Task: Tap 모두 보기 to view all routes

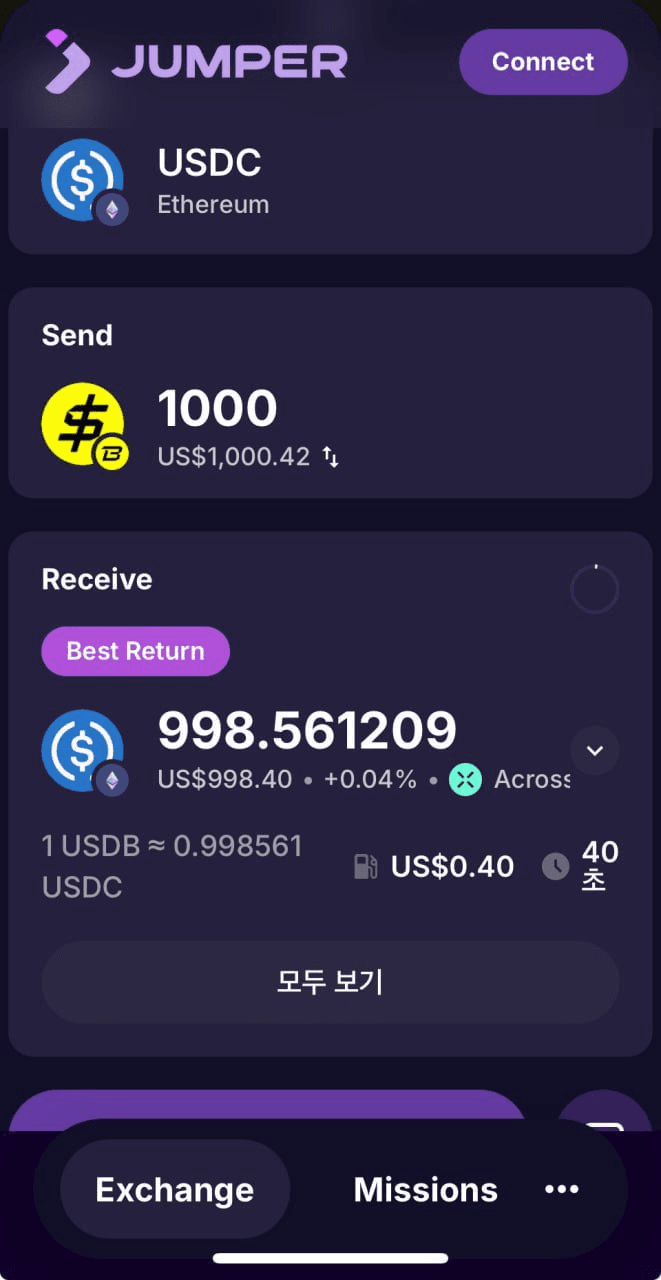Action: (330, 982)
